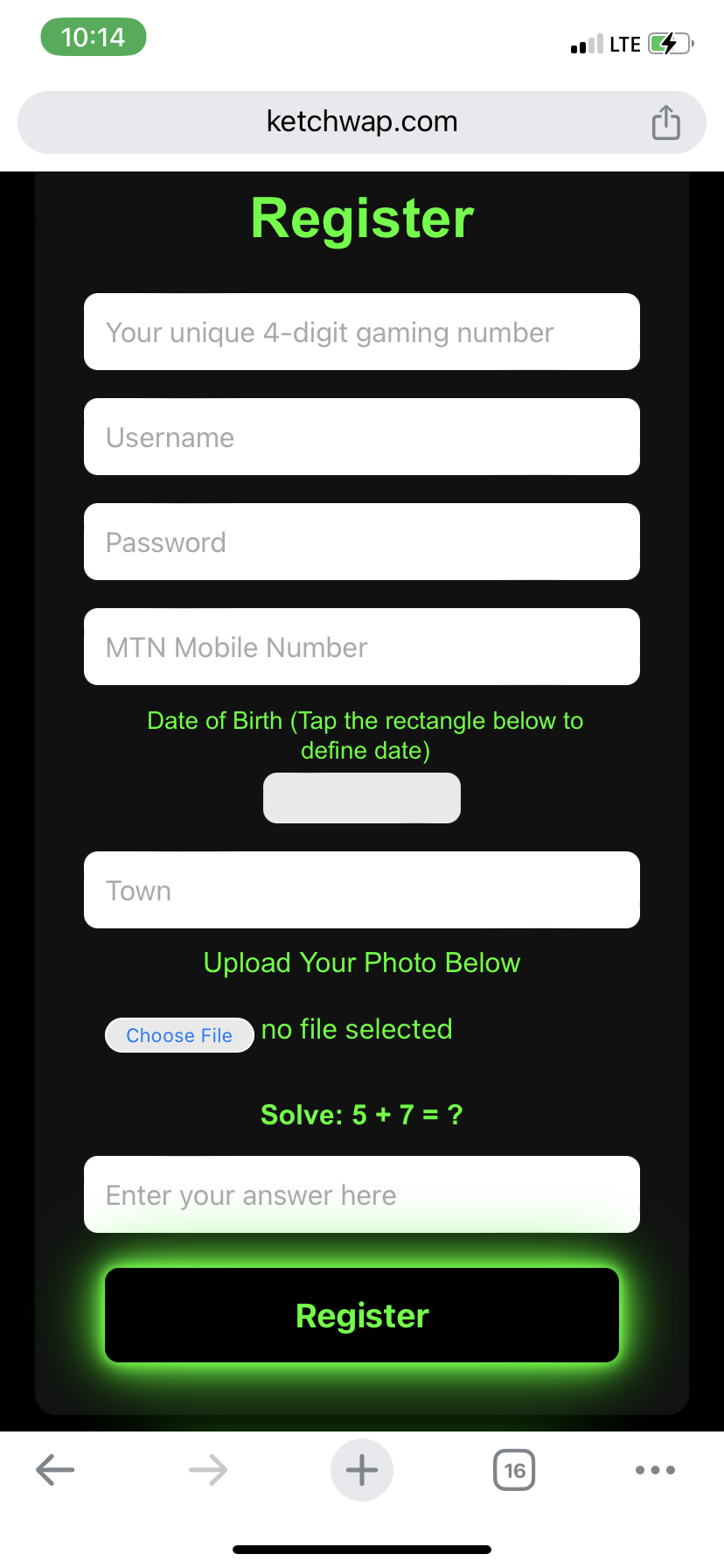Image resolution: width=724 pixels, height=1568 pixels.
Task: Select the Password field
Action: click(x=361, y=542)
